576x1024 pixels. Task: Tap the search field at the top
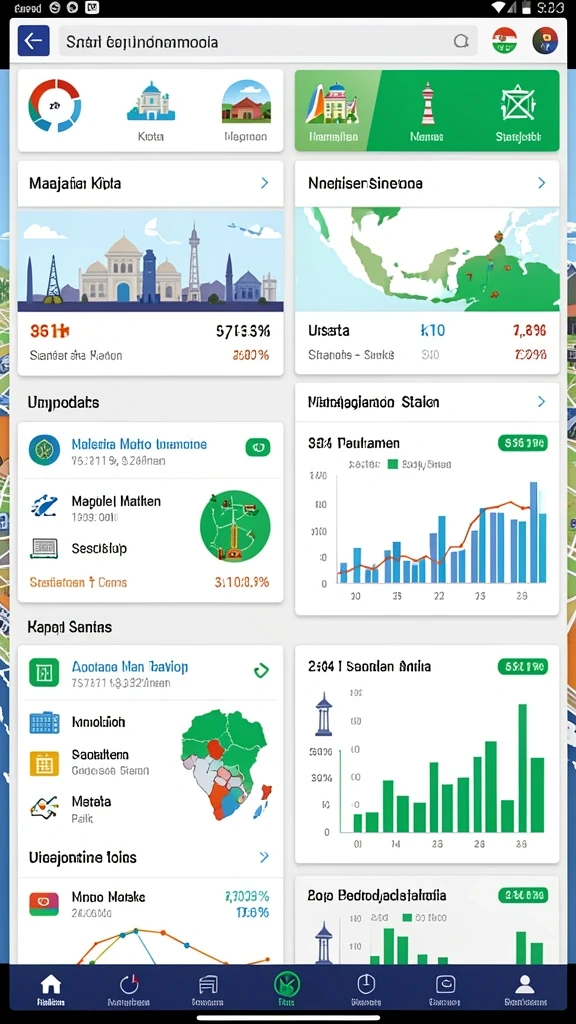[x=268, y=42]
